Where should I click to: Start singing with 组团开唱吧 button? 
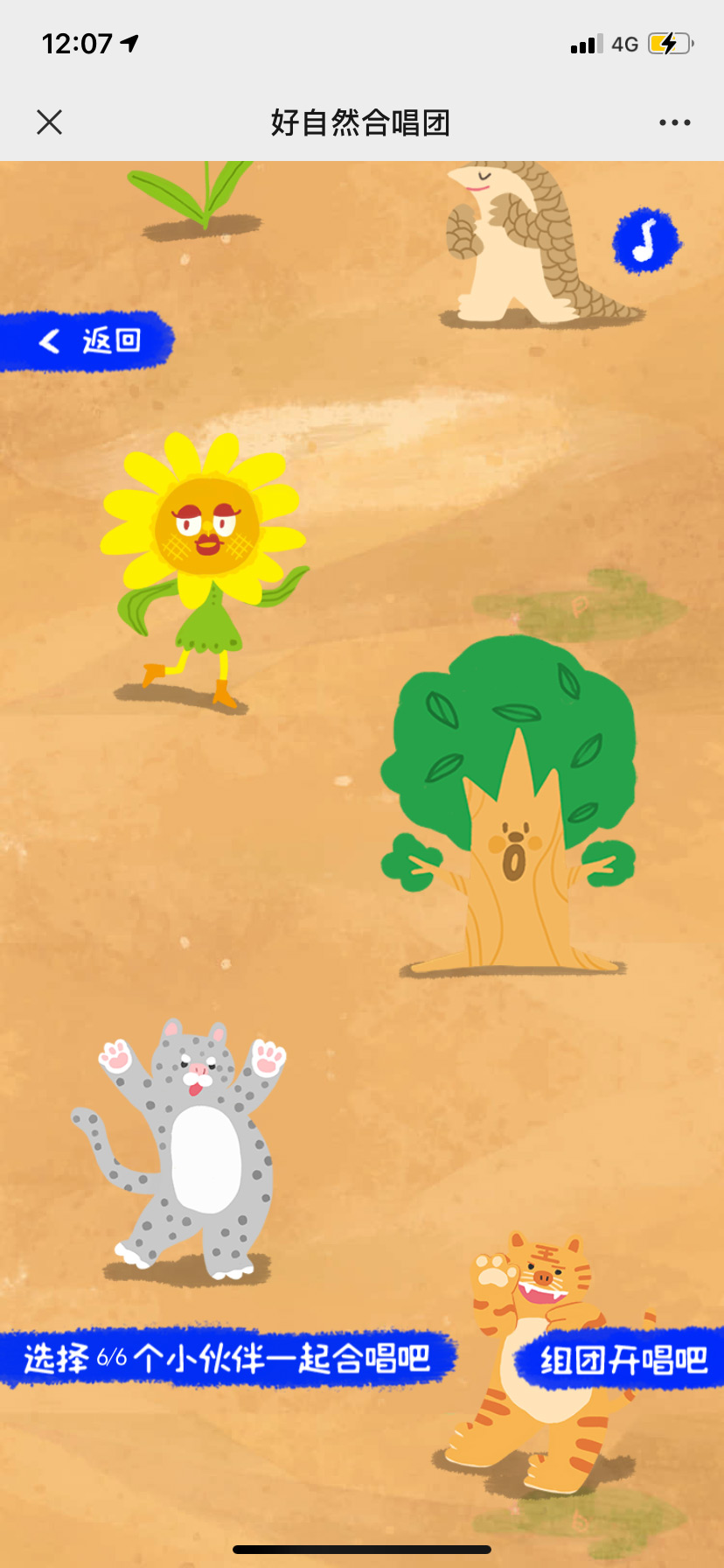pyautogui.click(x=623, y=1360)
